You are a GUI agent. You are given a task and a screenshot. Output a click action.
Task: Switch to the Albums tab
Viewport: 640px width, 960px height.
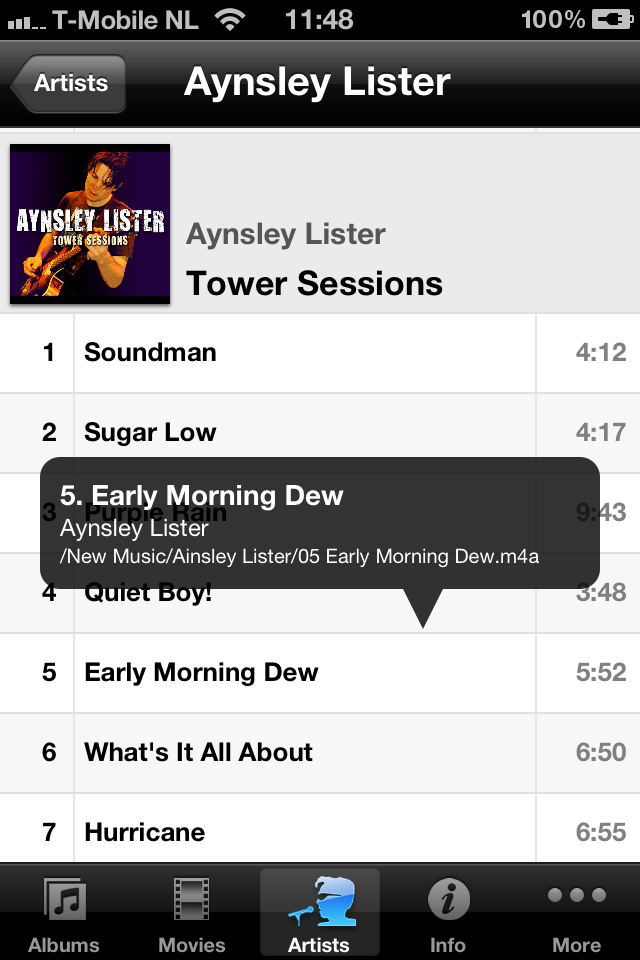pyautogui.click(x=64, y=914)
